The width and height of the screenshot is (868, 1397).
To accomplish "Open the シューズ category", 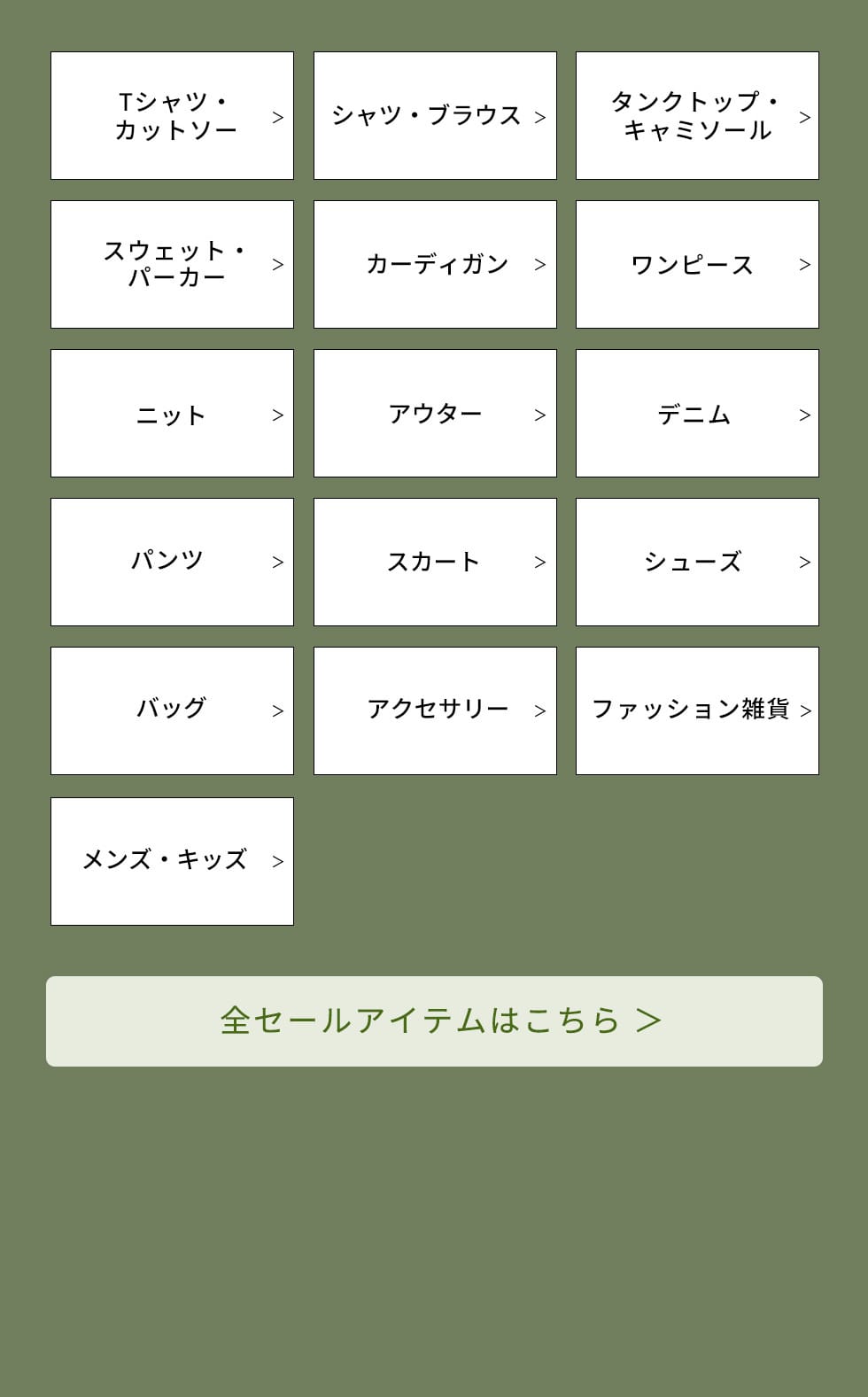I will 697,563.
